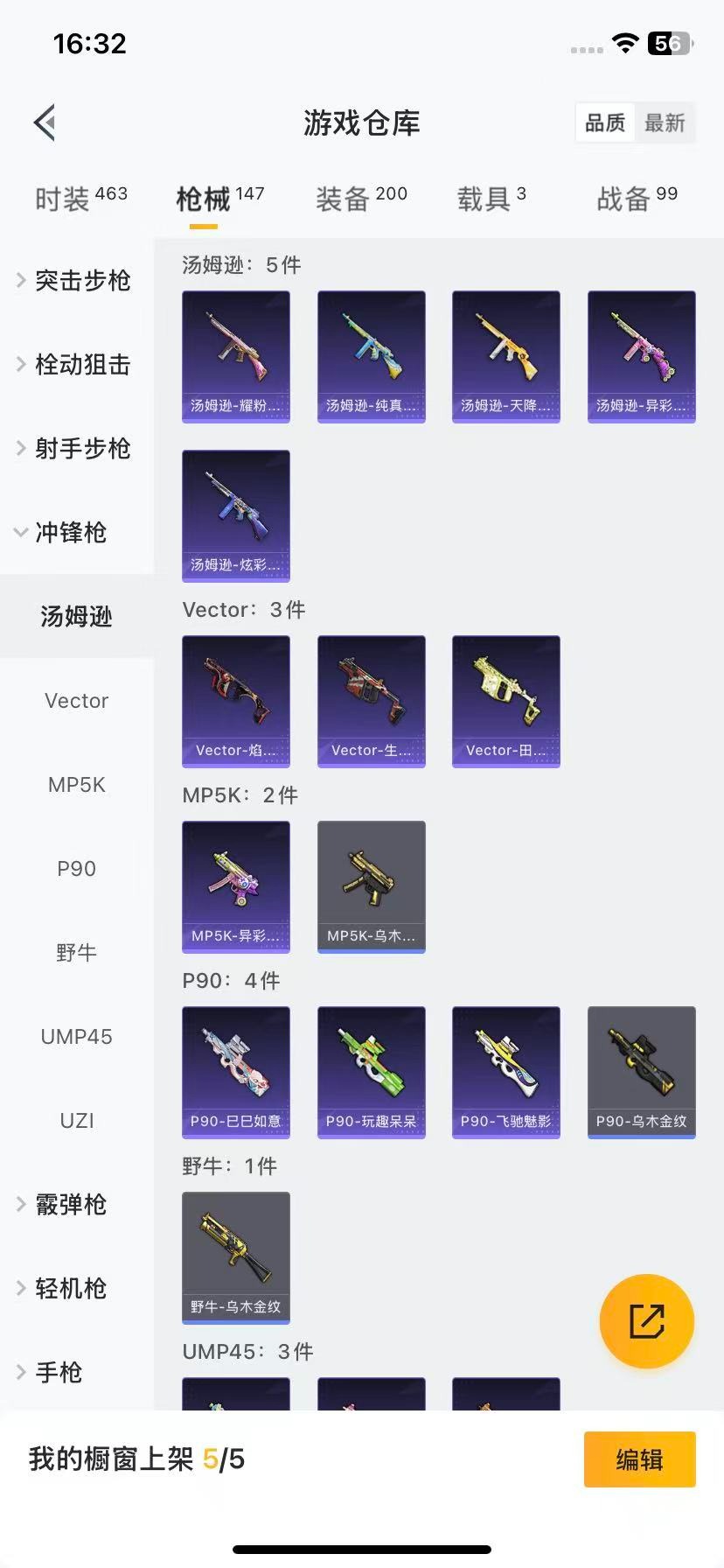Screen dimensions: 724x1568
Task: Go back using the top-left arrow
Action: tap(45, 122)
